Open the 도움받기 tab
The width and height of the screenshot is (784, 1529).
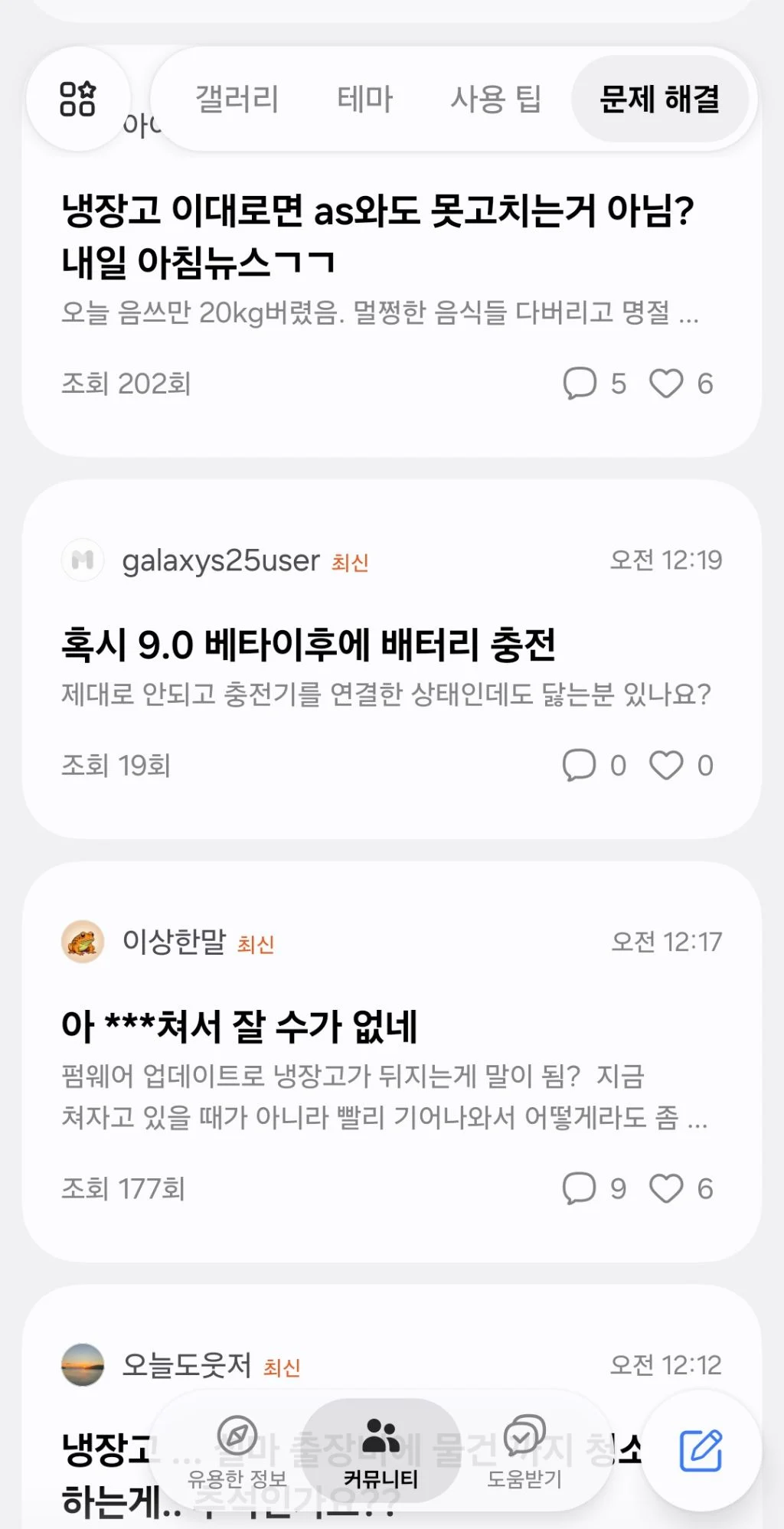tap(524, 1451)
